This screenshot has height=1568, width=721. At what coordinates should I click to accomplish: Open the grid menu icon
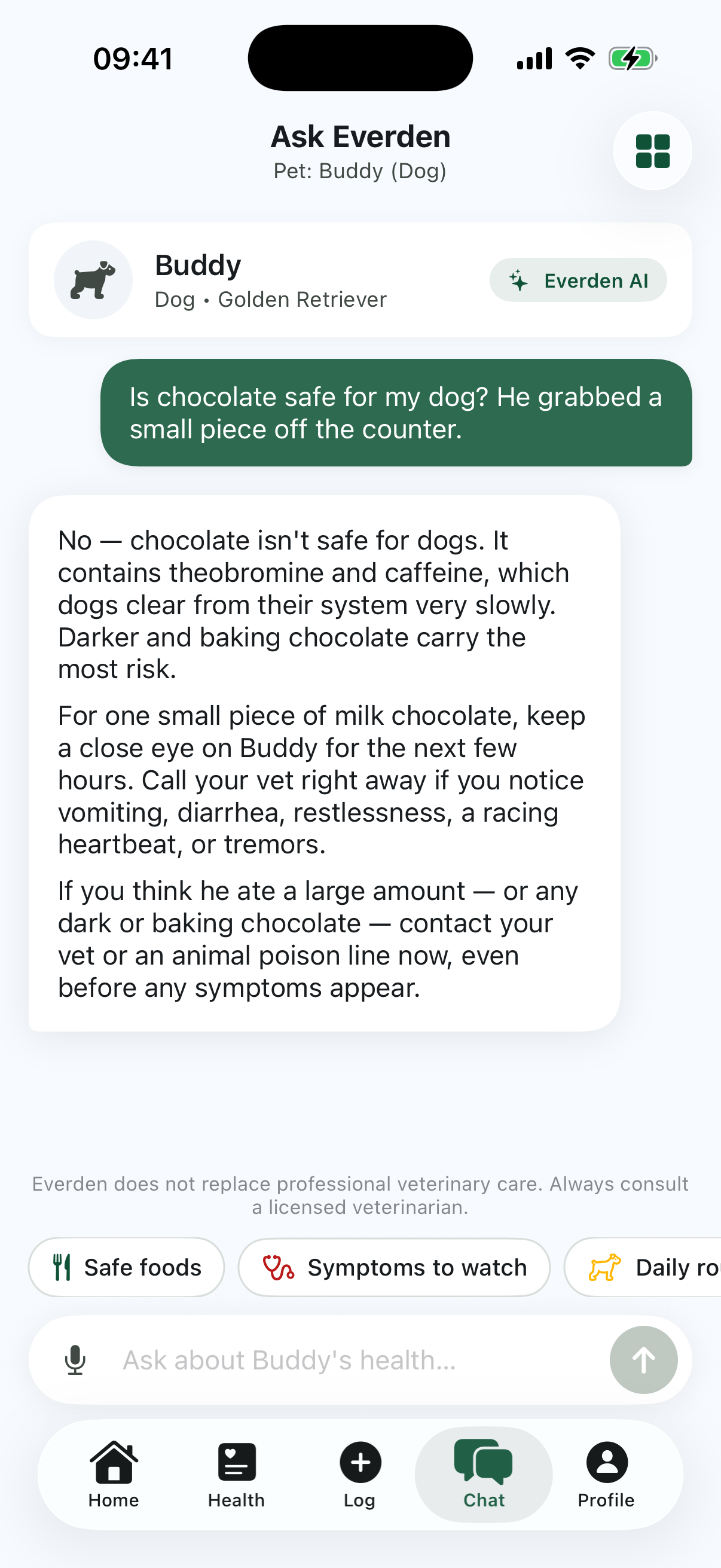coord(652,151)
